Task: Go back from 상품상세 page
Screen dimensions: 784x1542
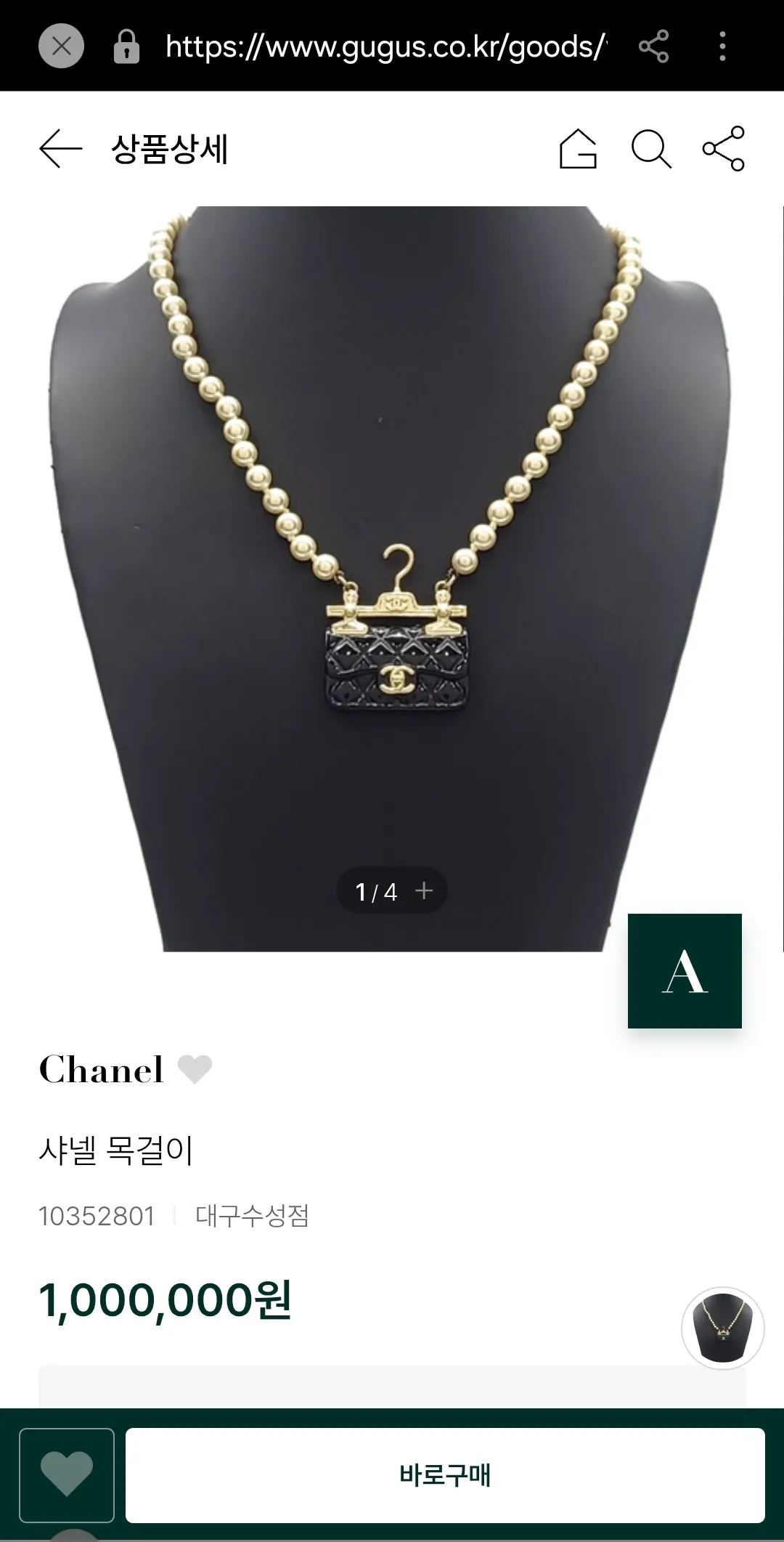Action: click(x=60, y=149)
